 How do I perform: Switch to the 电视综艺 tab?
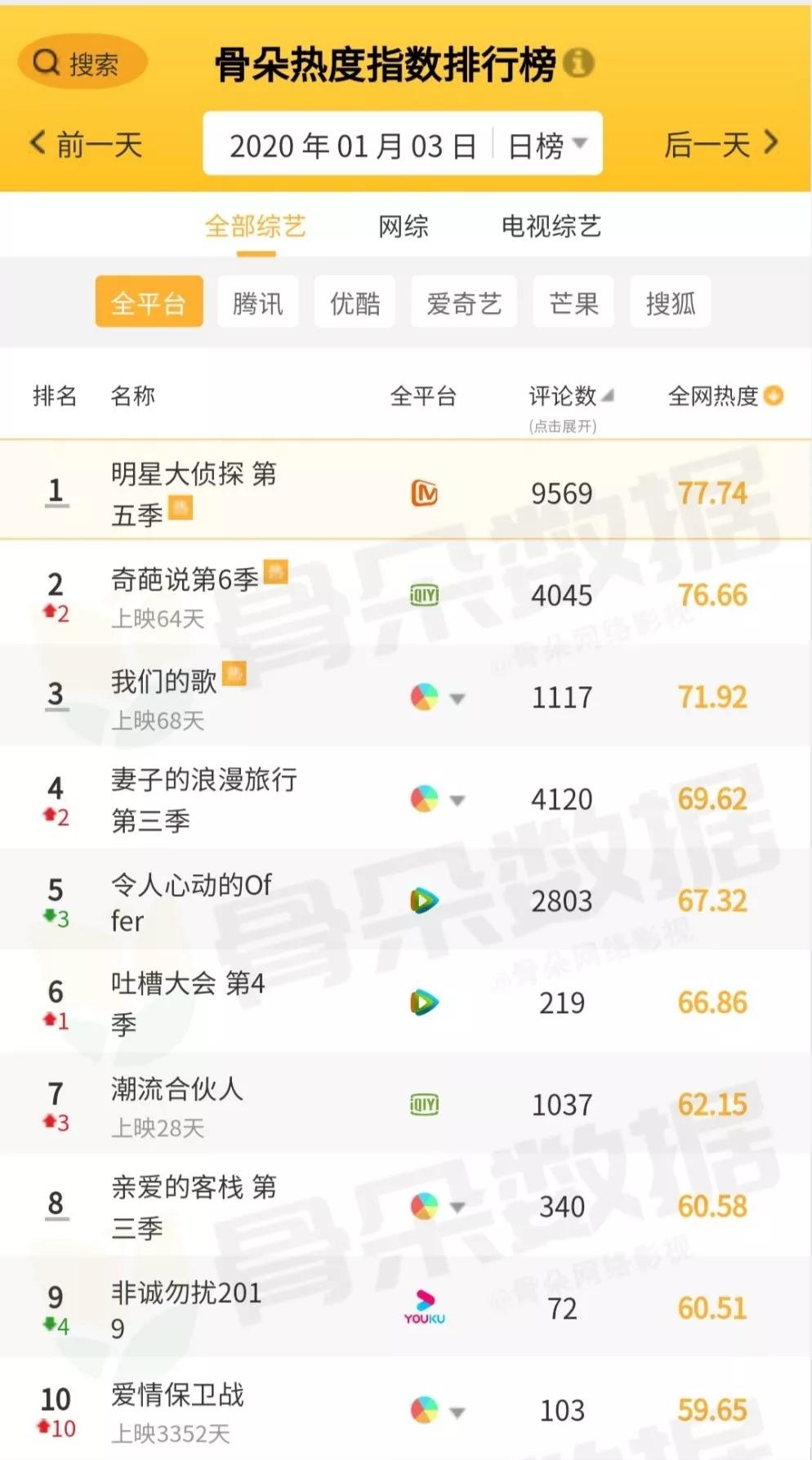[x=551, y=226]
